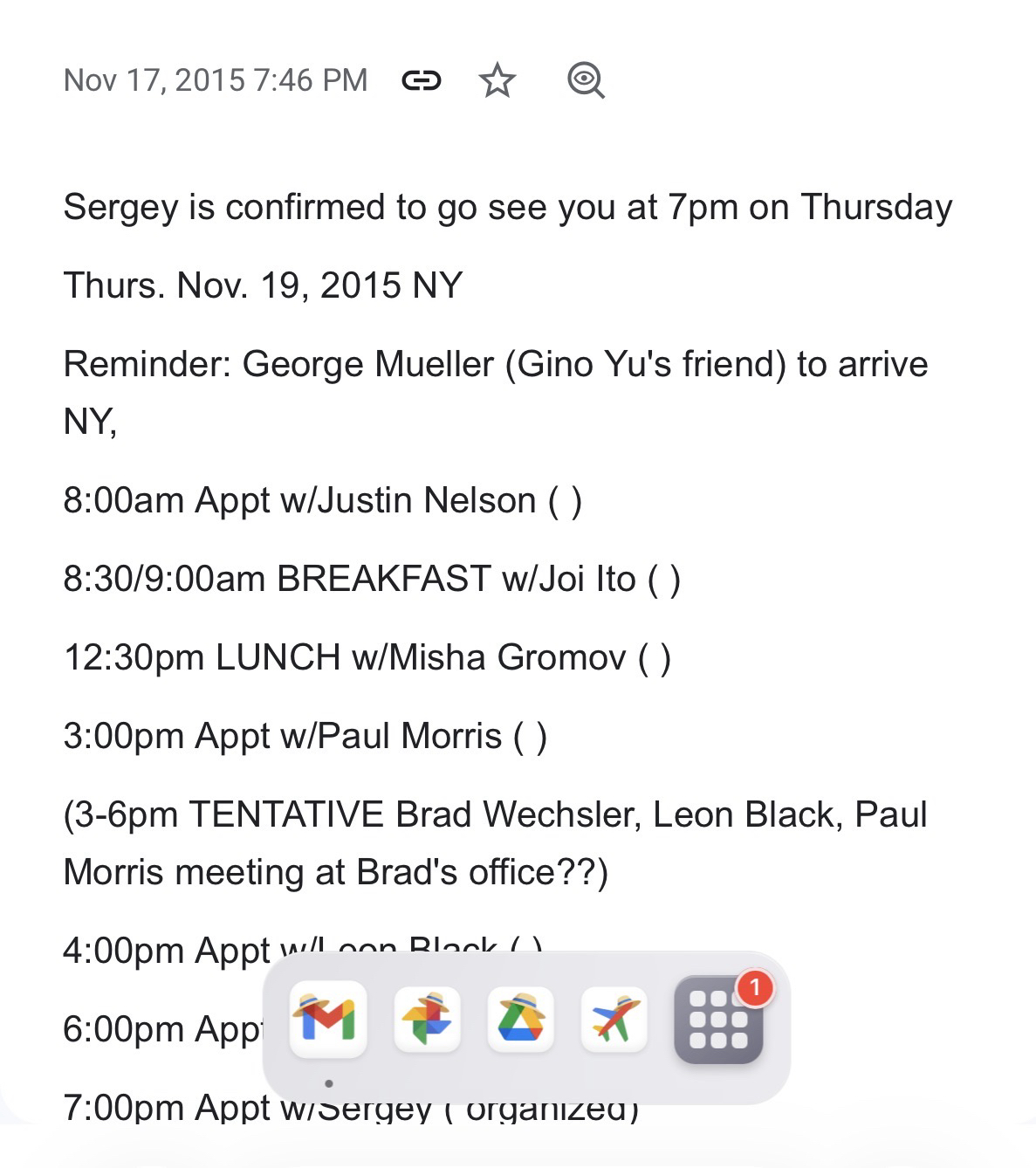Launch Google Photos from the dock

[x=427, y=1019]
